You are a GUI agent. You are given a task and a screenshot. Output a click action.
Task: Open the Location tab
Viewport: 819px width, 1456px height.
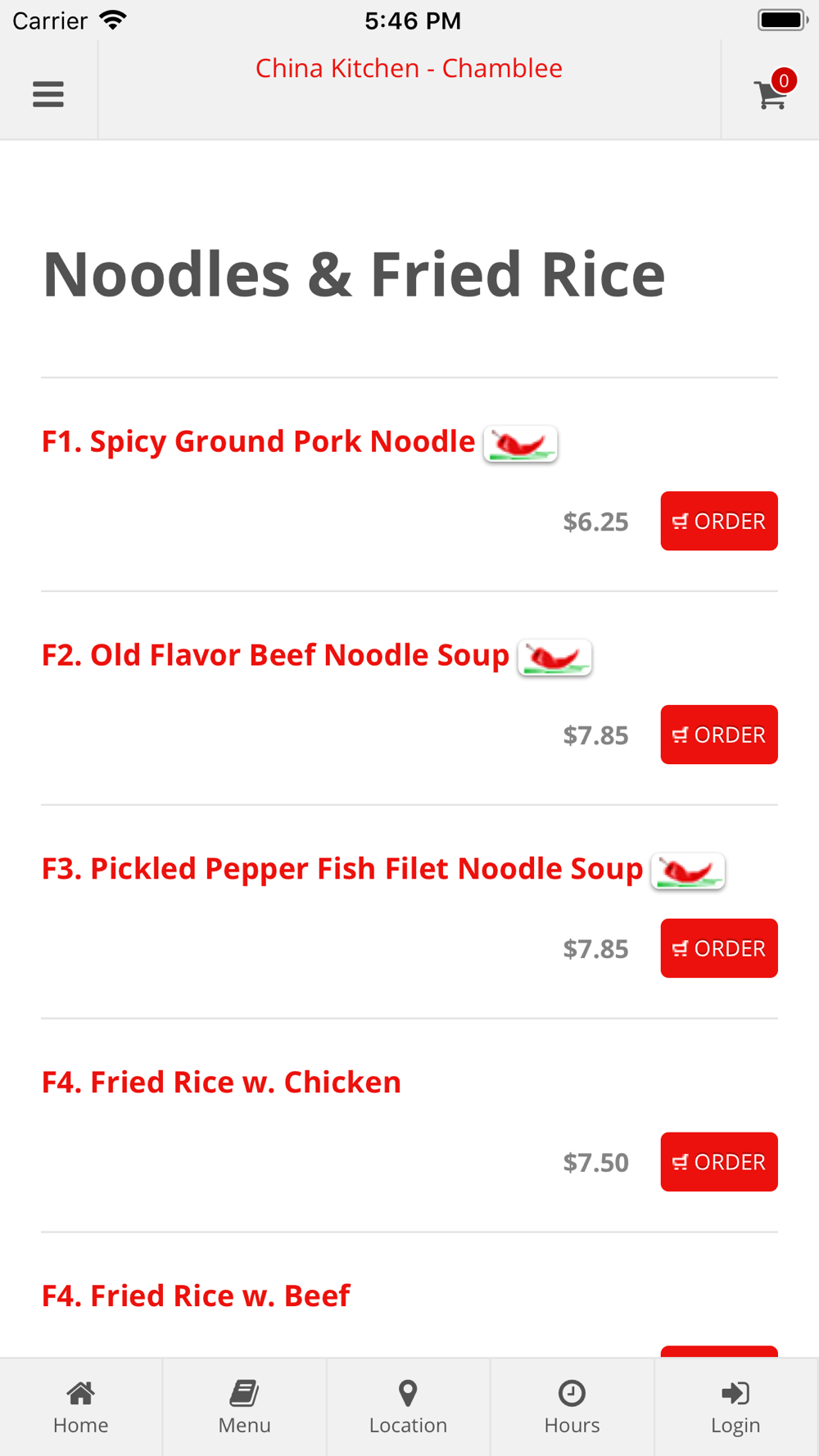pos(409,1407)
